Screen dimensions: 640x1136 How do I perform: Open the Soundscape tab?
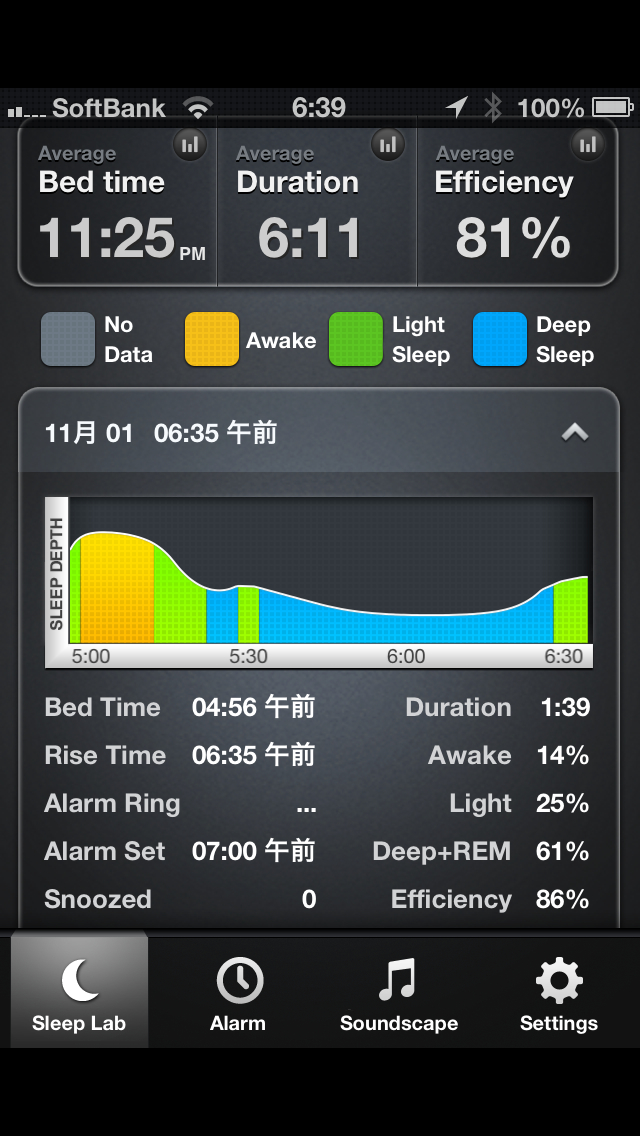point(398,993)
